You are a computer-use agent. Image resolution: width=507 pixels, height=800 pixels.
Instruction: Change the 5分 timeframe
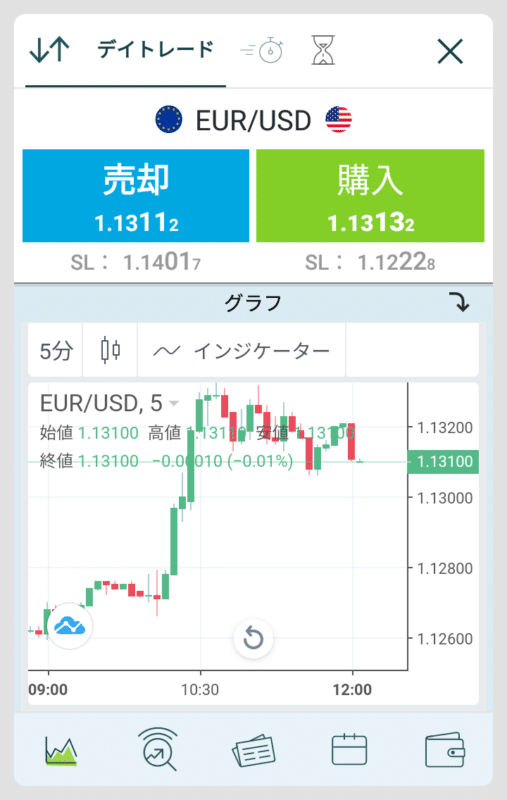pos(56,351)
